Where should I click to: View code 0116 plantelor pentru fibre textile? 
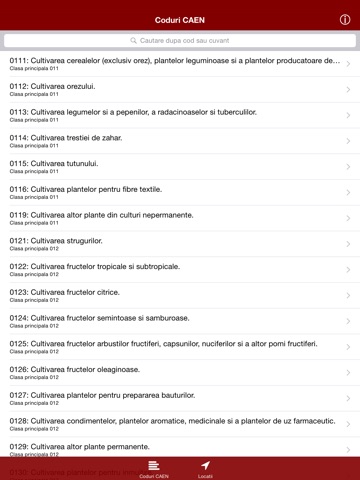(x=180, y=193)
